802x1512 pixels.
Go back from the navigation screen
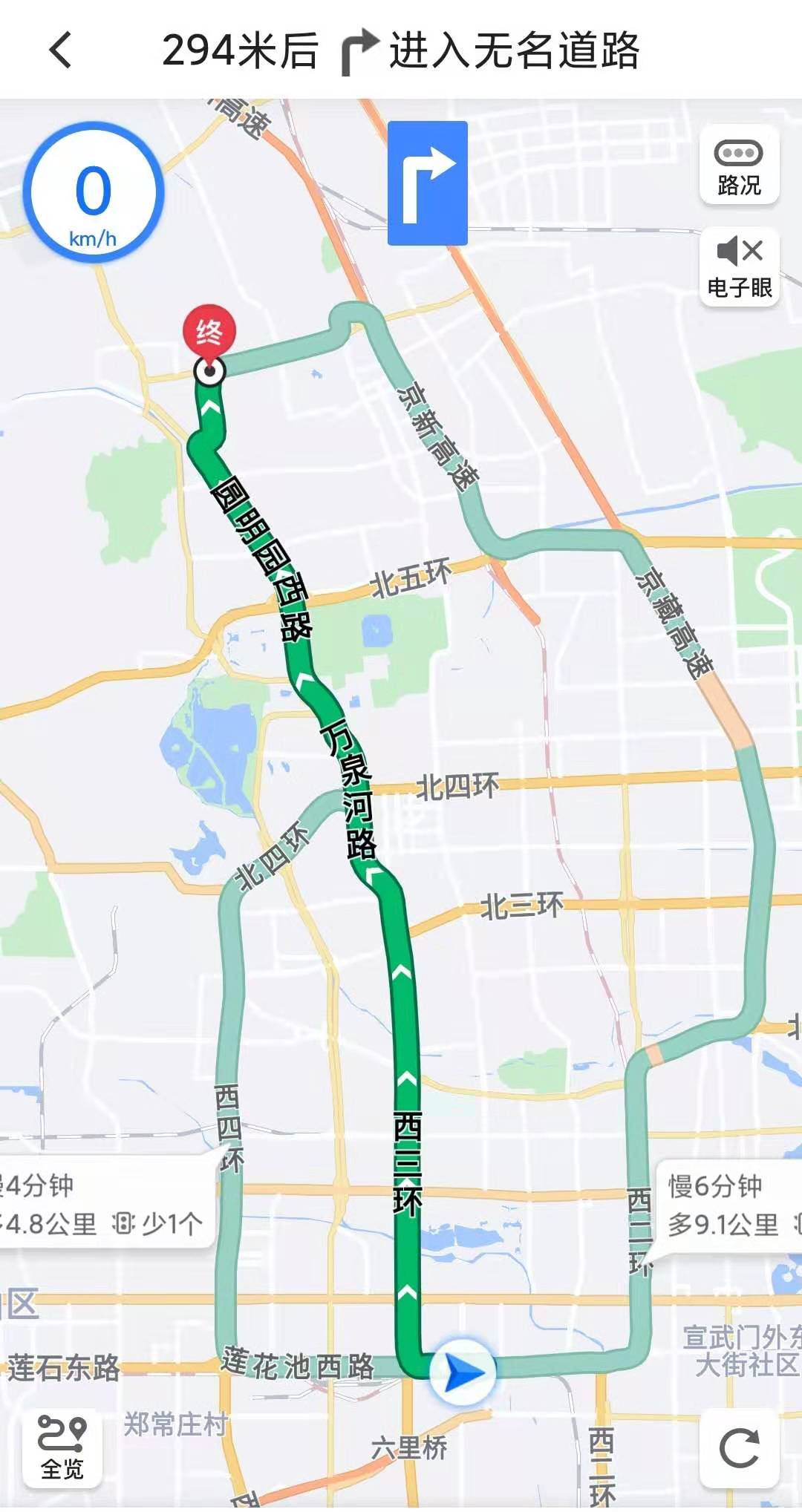(61, 50)
